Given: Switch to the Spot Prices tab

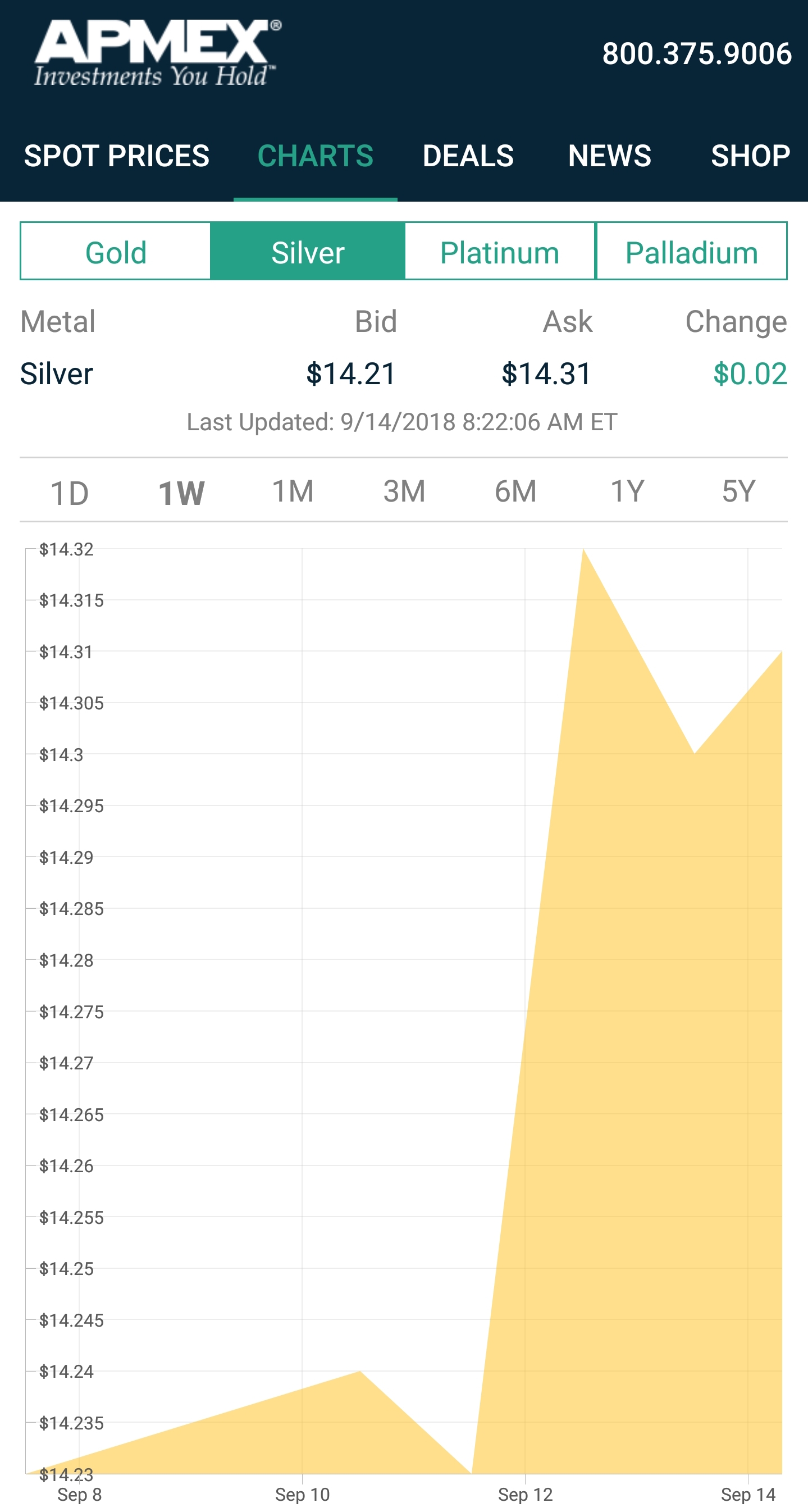Looking at the screenshot, I should pyautogui.click(x=116, y=156).
